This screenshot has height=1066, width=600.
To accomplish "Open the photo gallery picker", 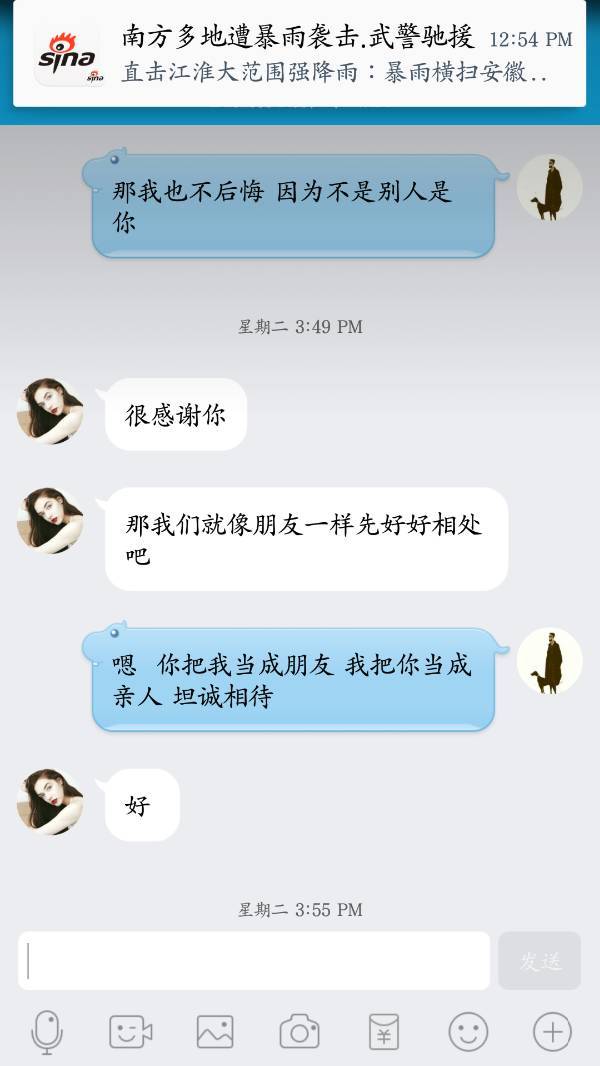I will (x=215, y=1031).
